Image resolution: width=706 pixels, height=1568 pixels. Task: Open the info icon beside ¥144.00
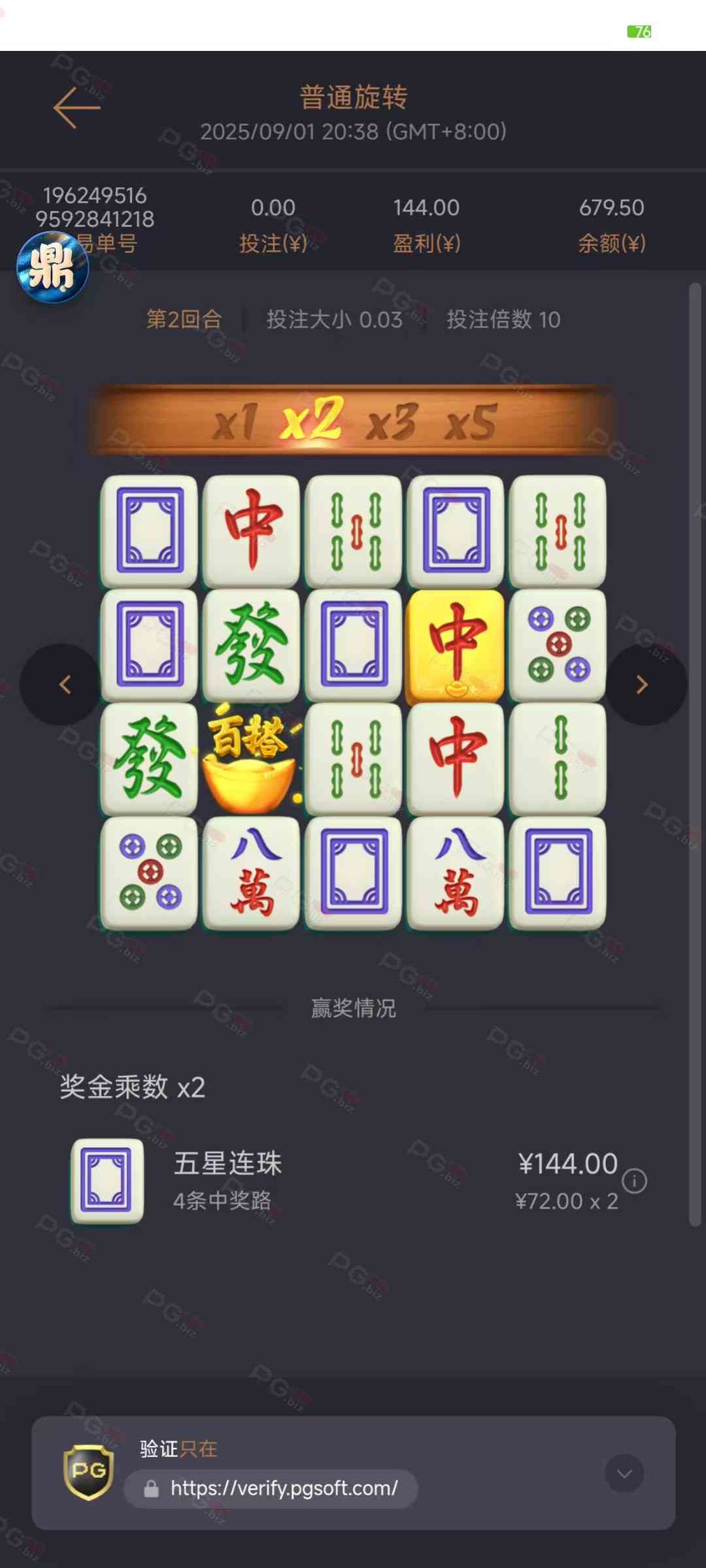(x=634, y=1181)
